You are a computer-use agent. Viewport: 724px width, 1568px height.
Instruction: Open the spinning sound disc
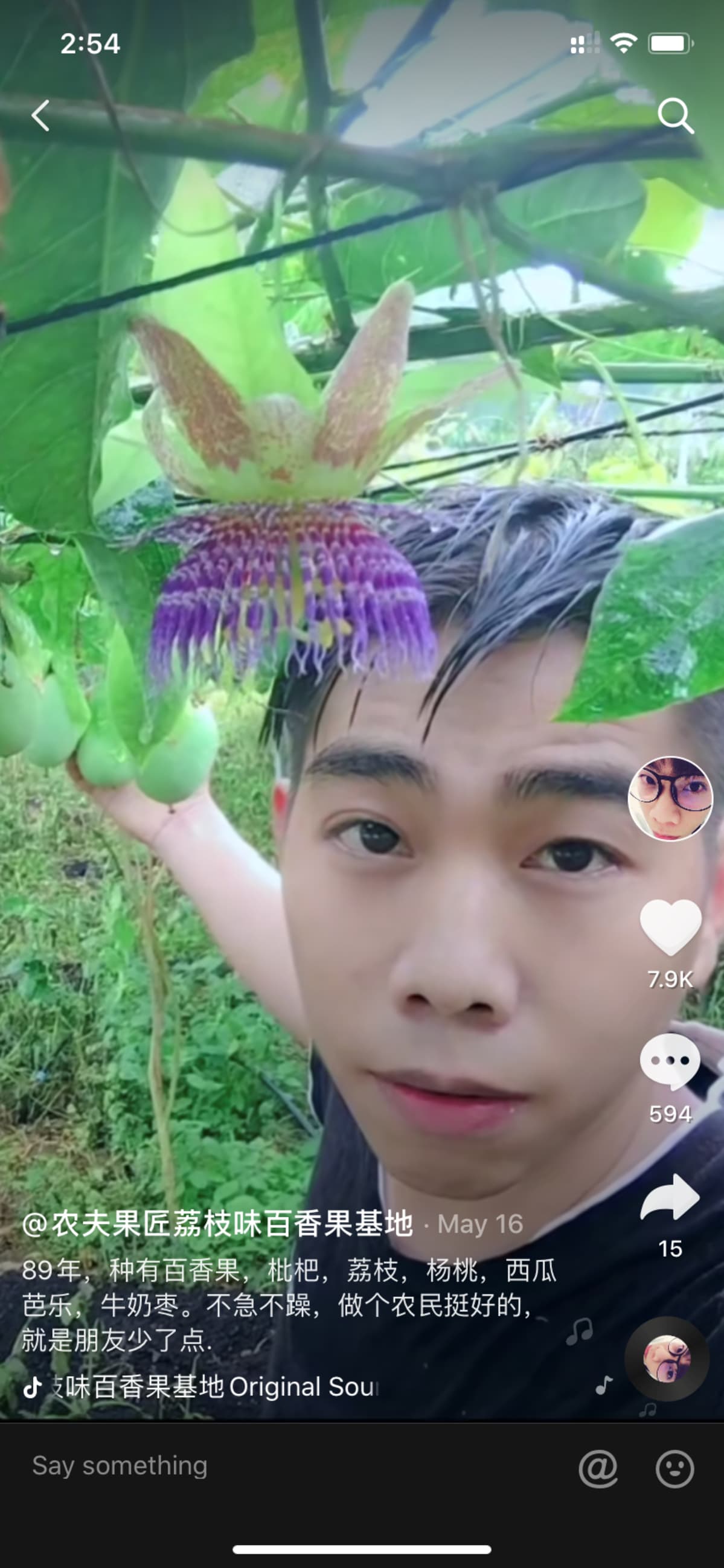click(667, 1358)
